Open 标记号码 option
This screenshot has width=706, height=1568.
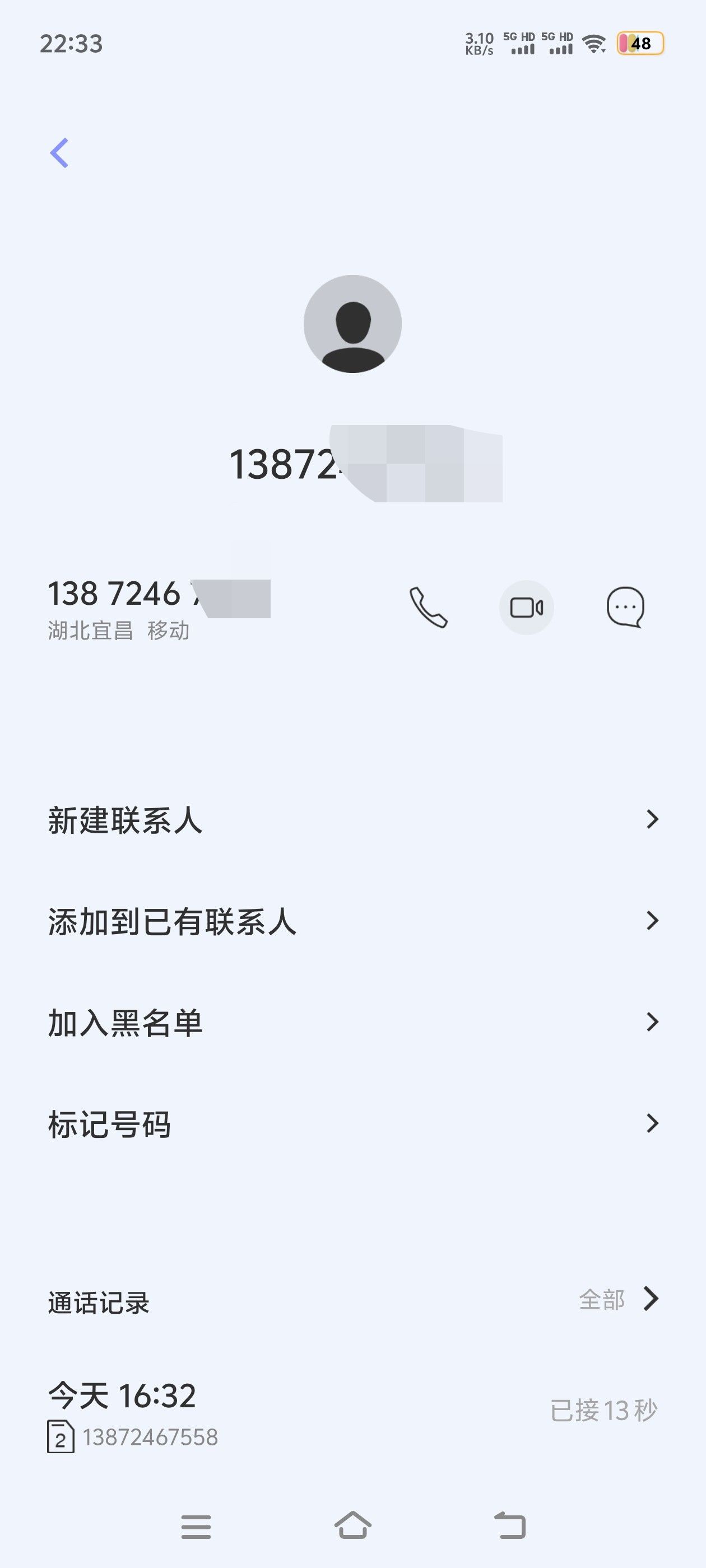352,1124
